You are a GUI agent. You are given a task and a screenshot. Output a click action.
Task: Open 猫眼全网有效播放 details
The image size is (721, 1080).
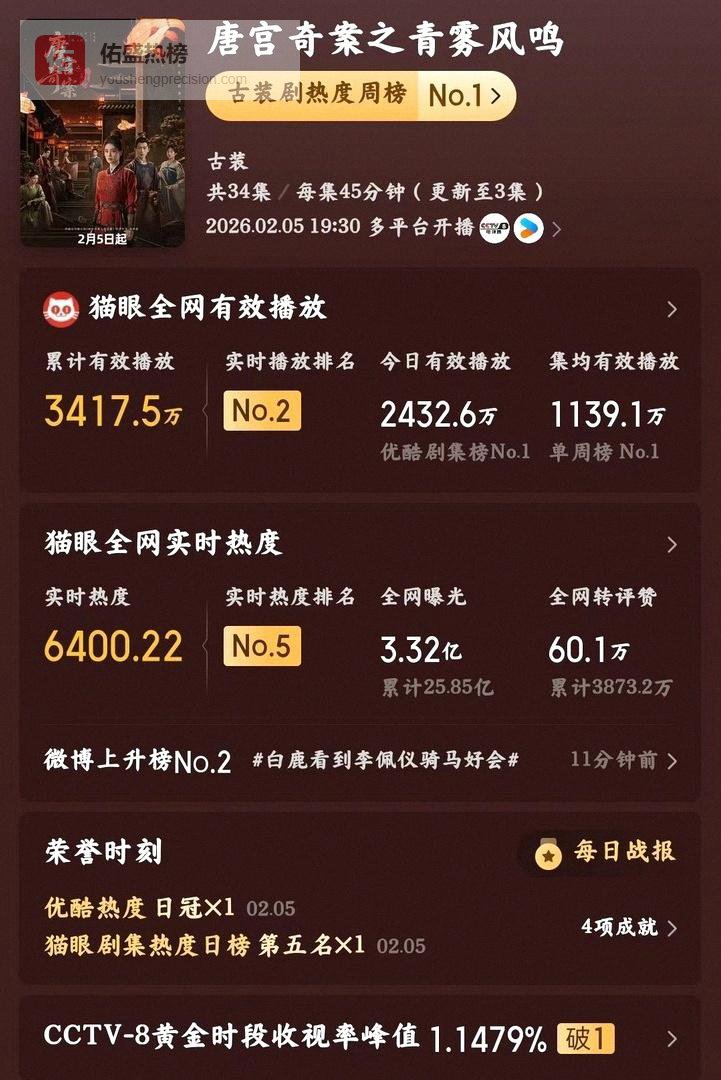coord(671,309)
